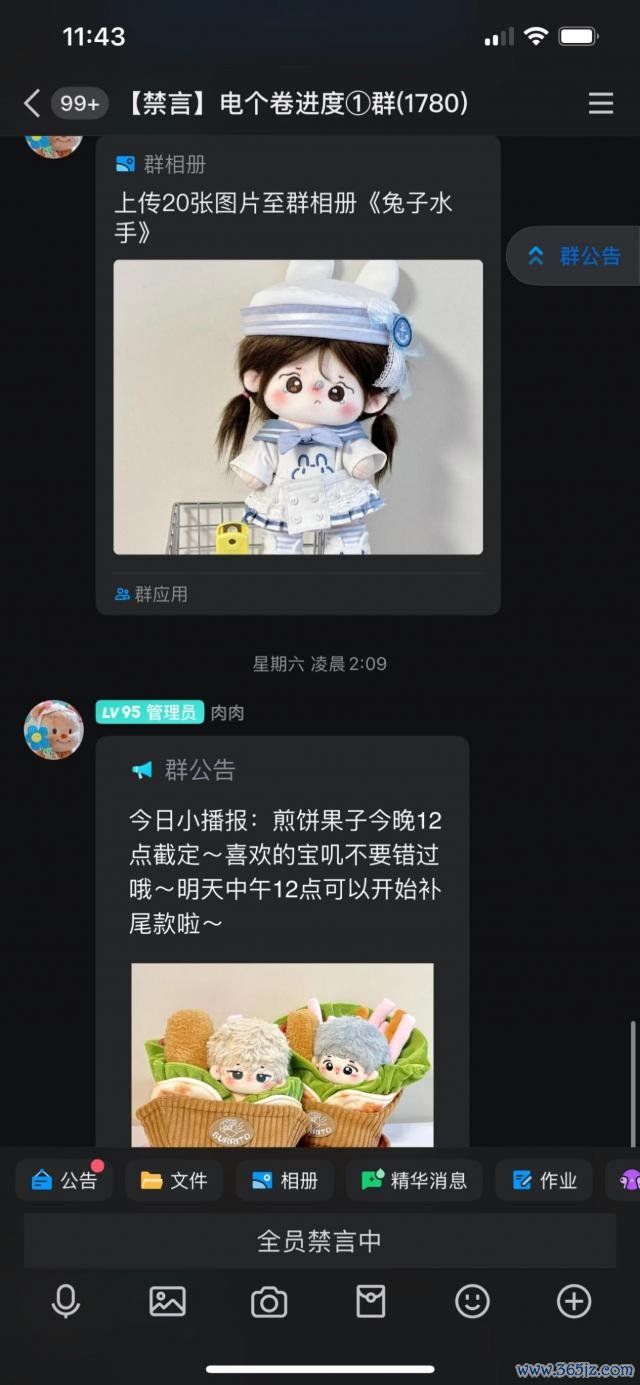Open the 精华消息 shortcut chip

[x=414, y=1180]
